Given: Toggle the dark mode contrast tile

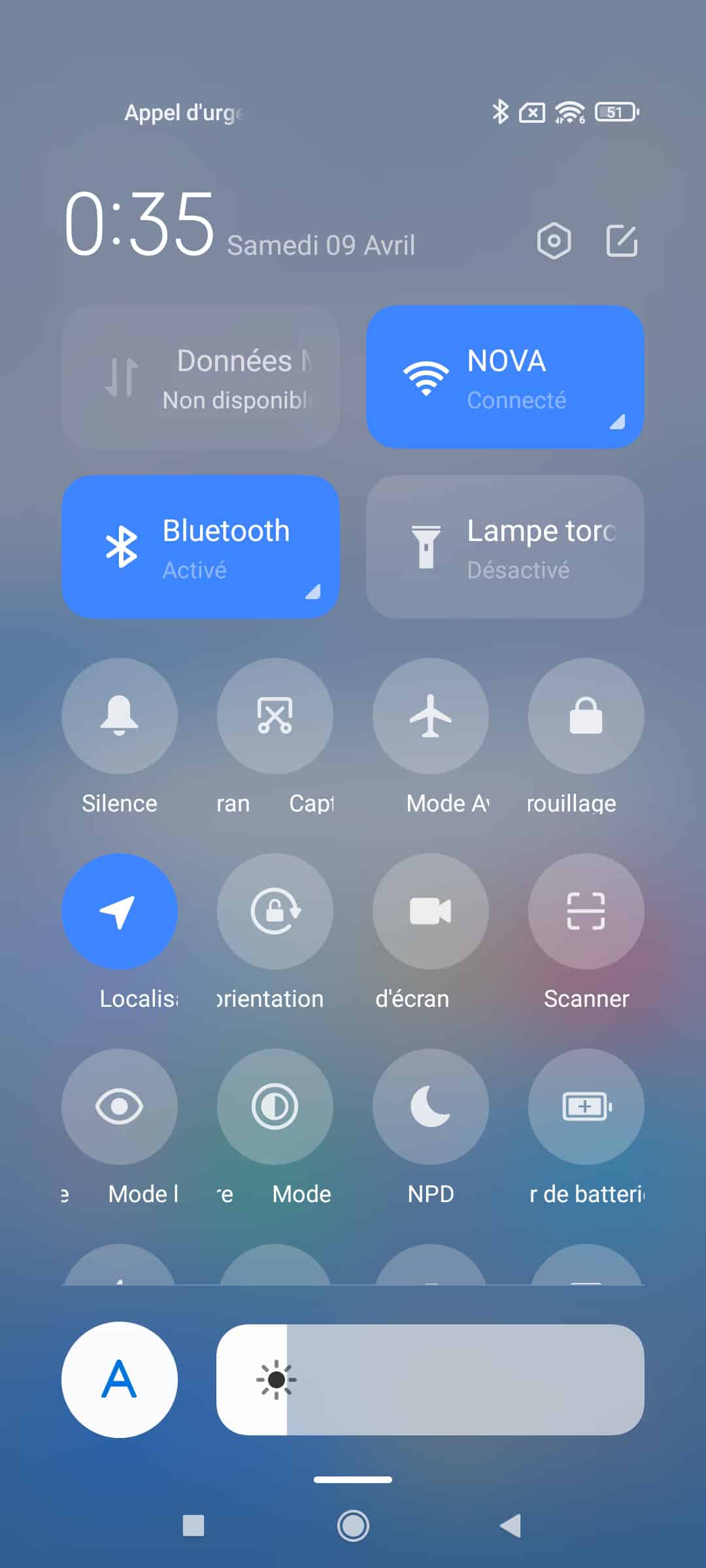Looking at the screenshot, I should coord(275,1107).
